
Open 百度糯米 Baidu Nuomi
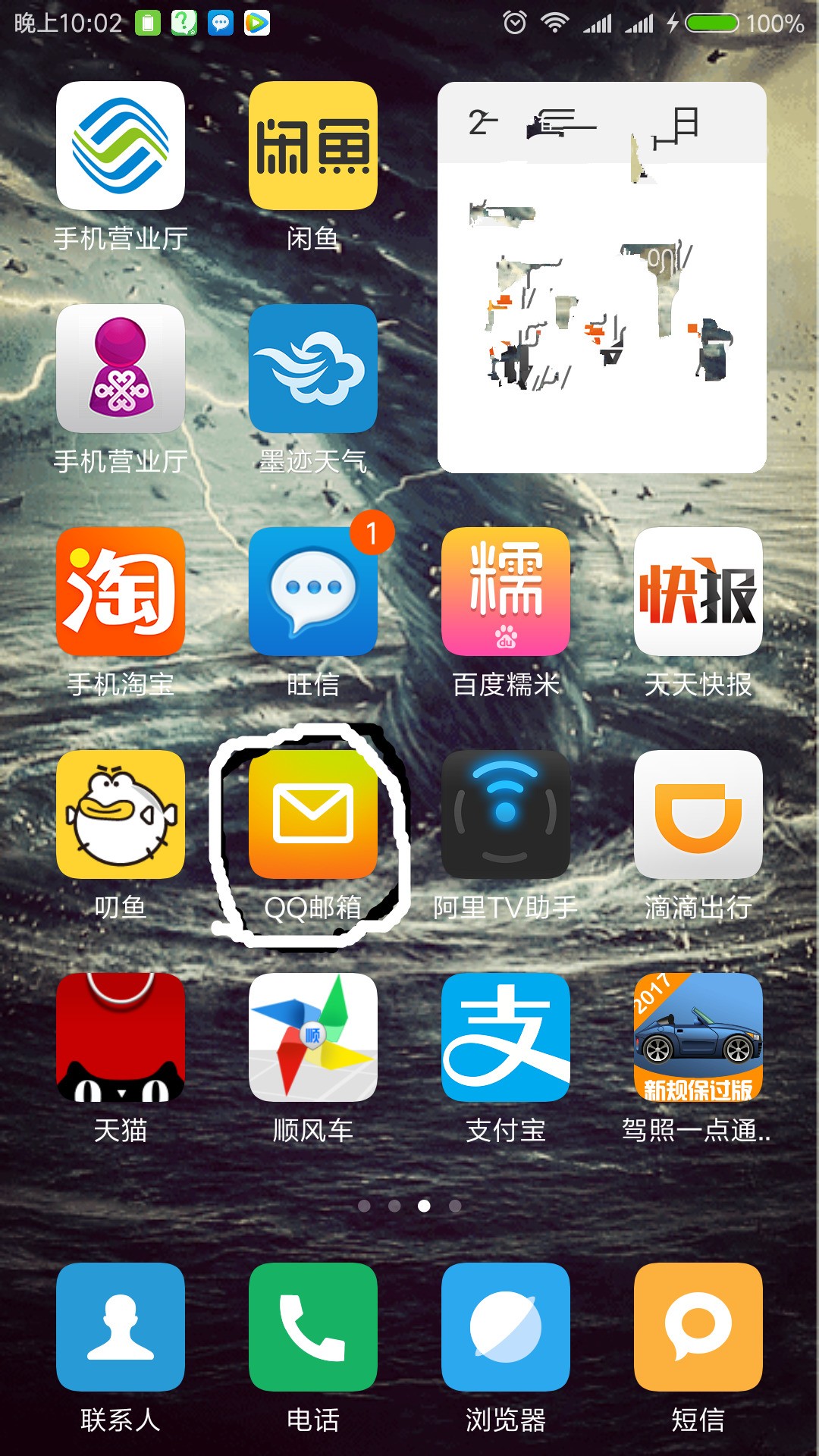[504, 593]
